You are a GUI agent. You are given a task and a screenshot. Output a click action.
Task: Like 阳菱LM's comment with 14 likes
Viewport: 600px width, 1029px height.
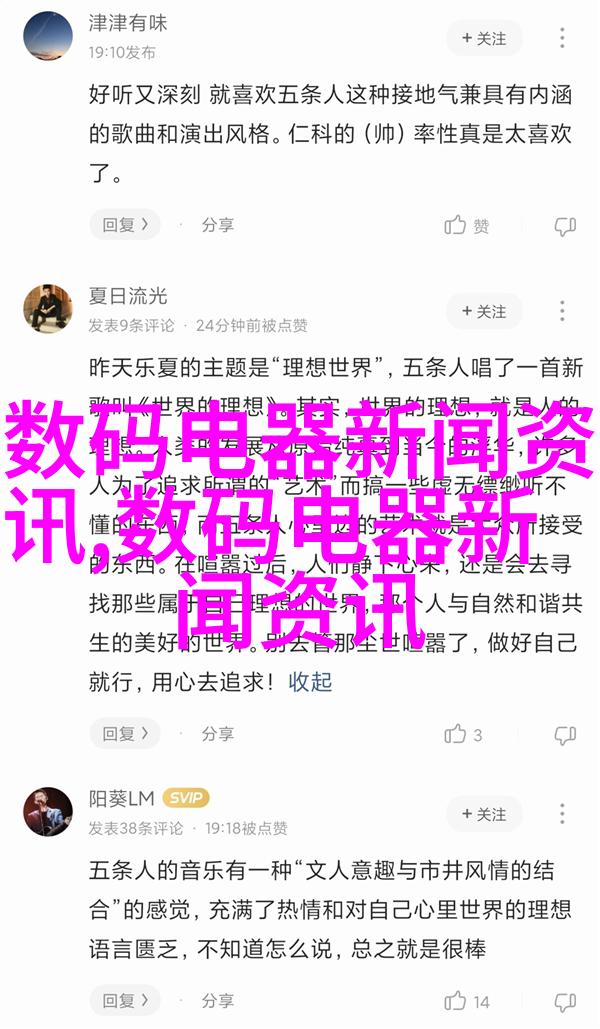(467, 1000)
